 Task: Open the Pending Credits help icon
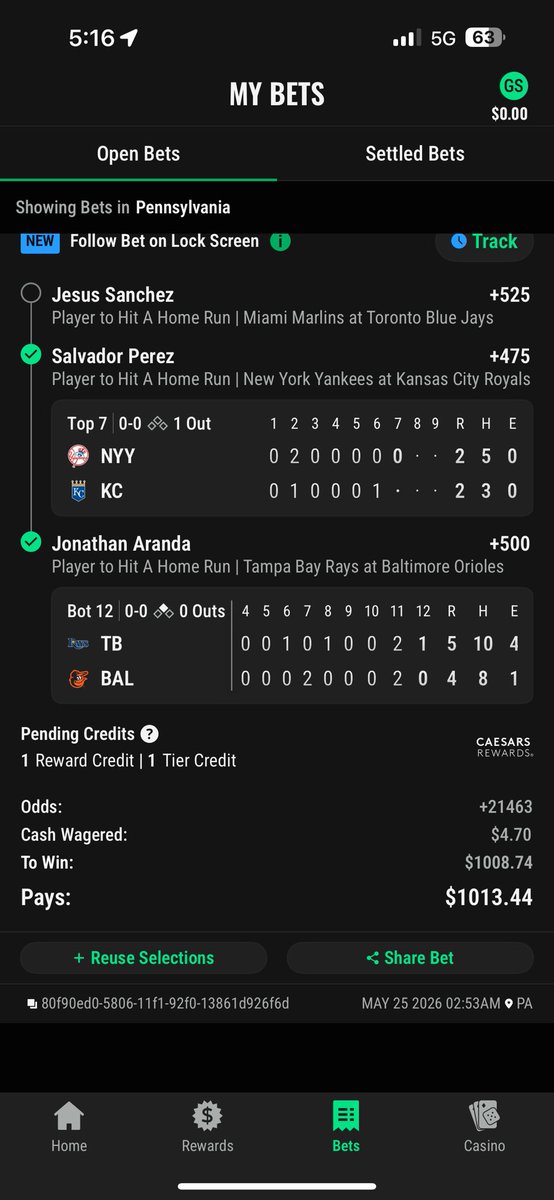coord(150,734)
